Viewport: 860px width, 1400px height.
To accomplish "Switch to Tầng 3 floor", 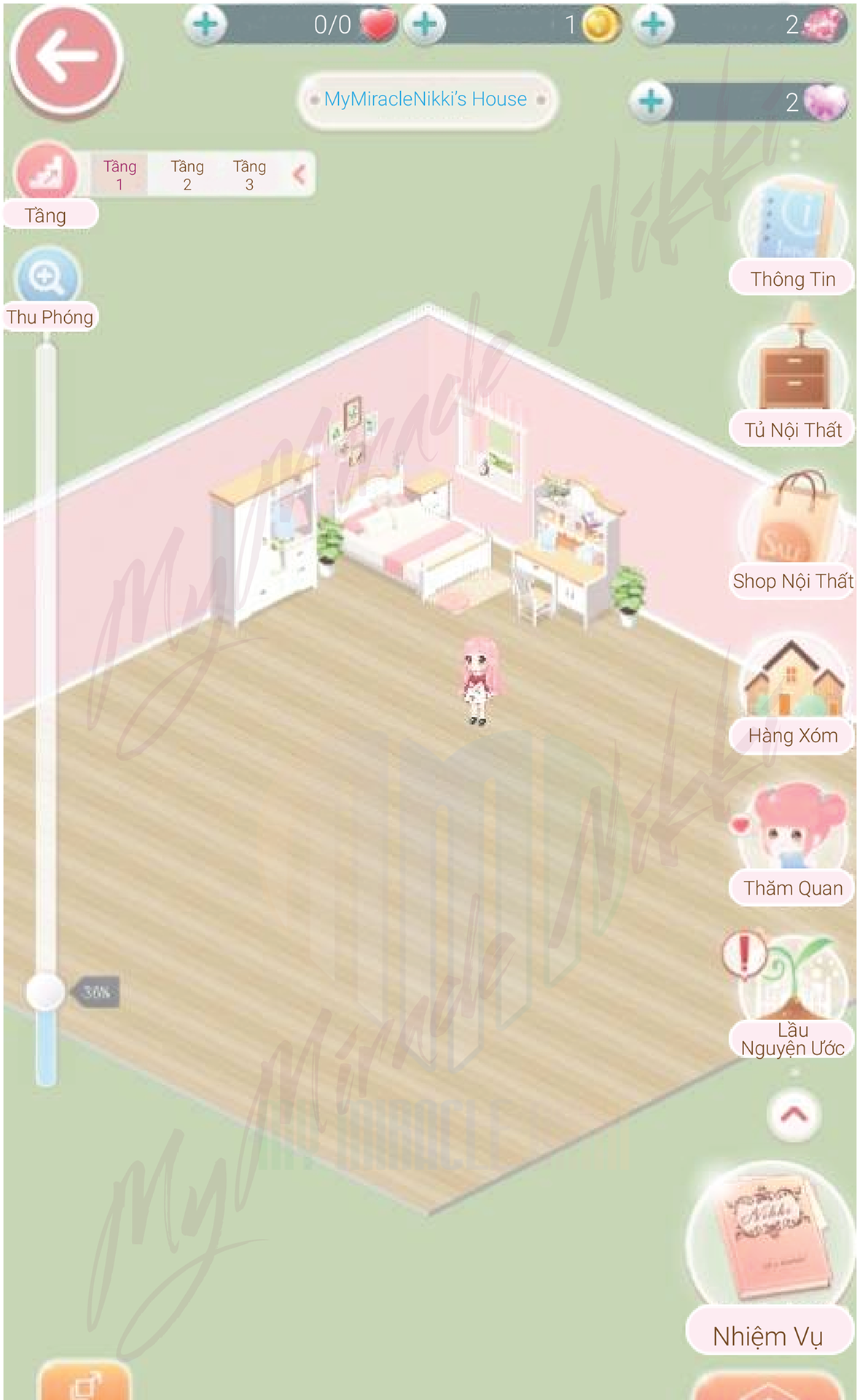I will coord(249,175).
